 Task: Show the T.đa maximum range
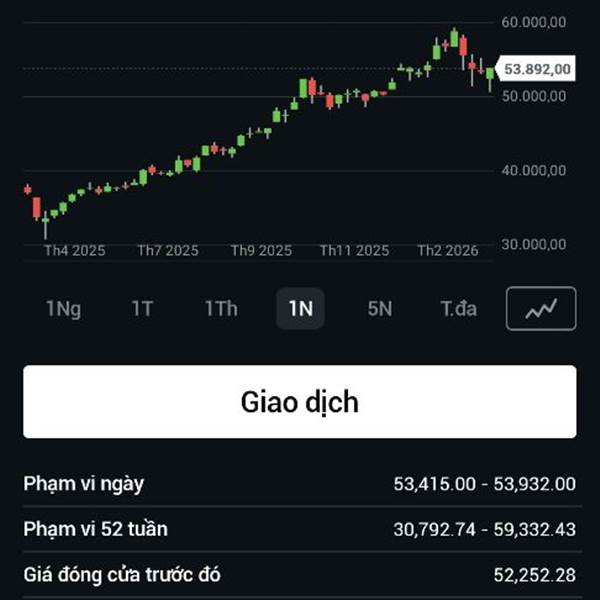[x=459, y=308]
